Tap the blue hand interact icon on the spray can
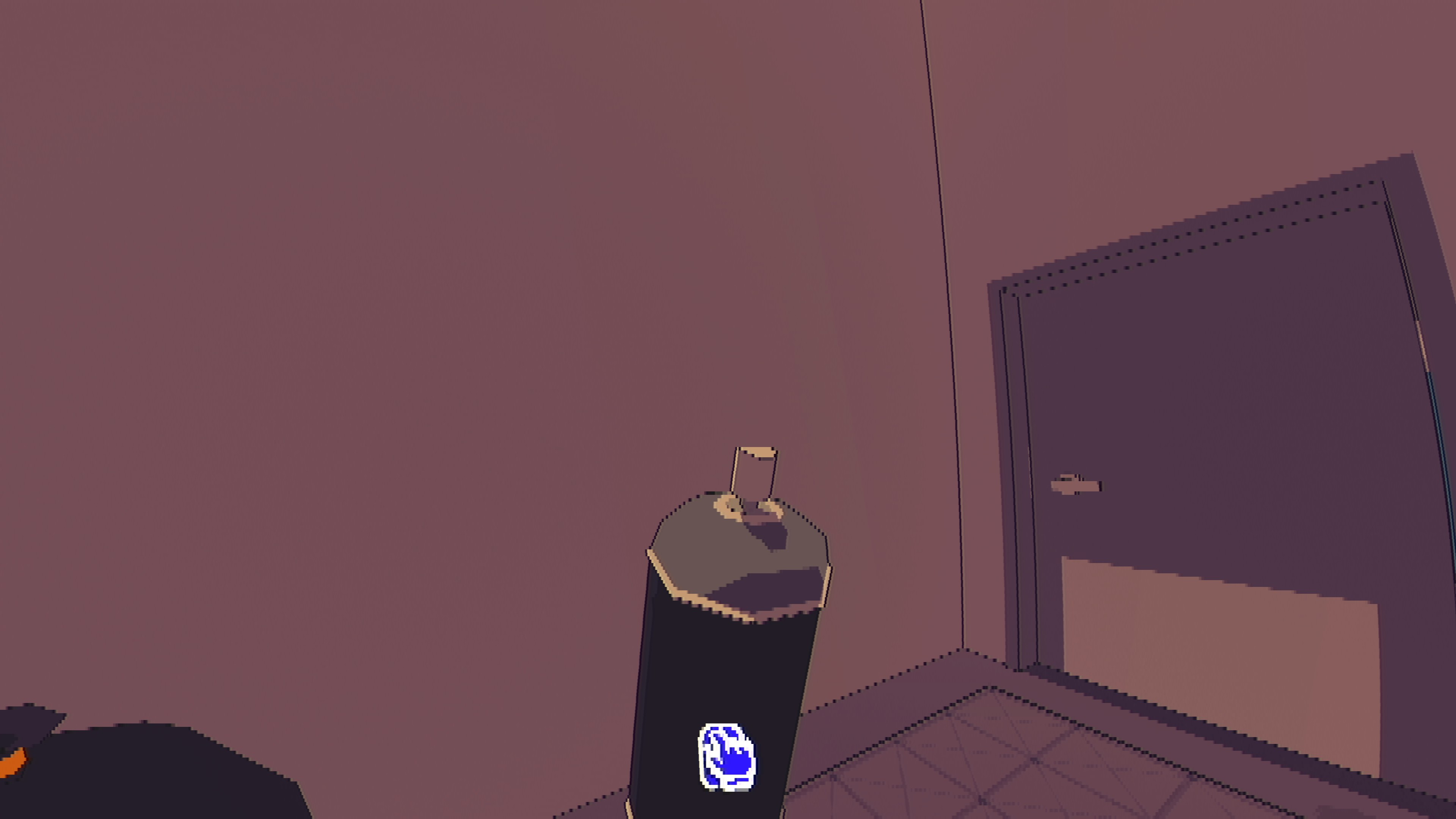Screen dimensions: 1456x819 727,757
